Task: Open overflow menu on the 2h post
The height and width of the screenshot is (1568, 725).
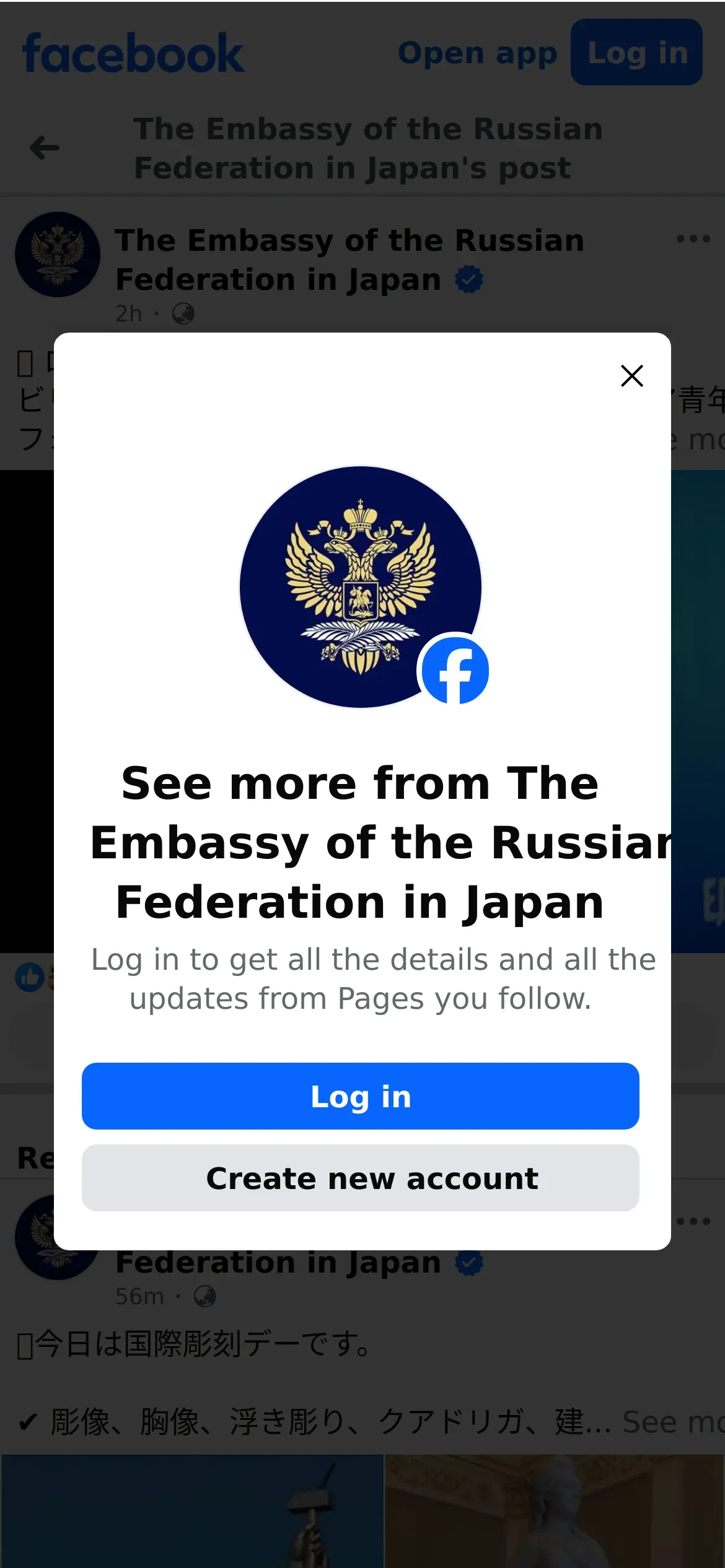Action: [x=693, y=238]
